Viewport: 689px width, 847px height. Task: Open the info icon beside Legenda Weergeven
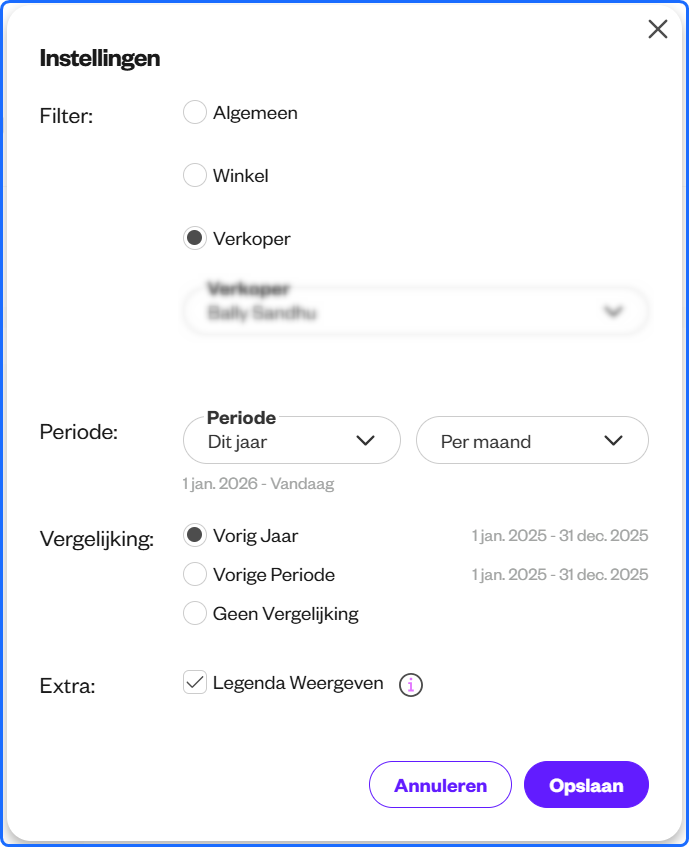(x=410, y=685)
